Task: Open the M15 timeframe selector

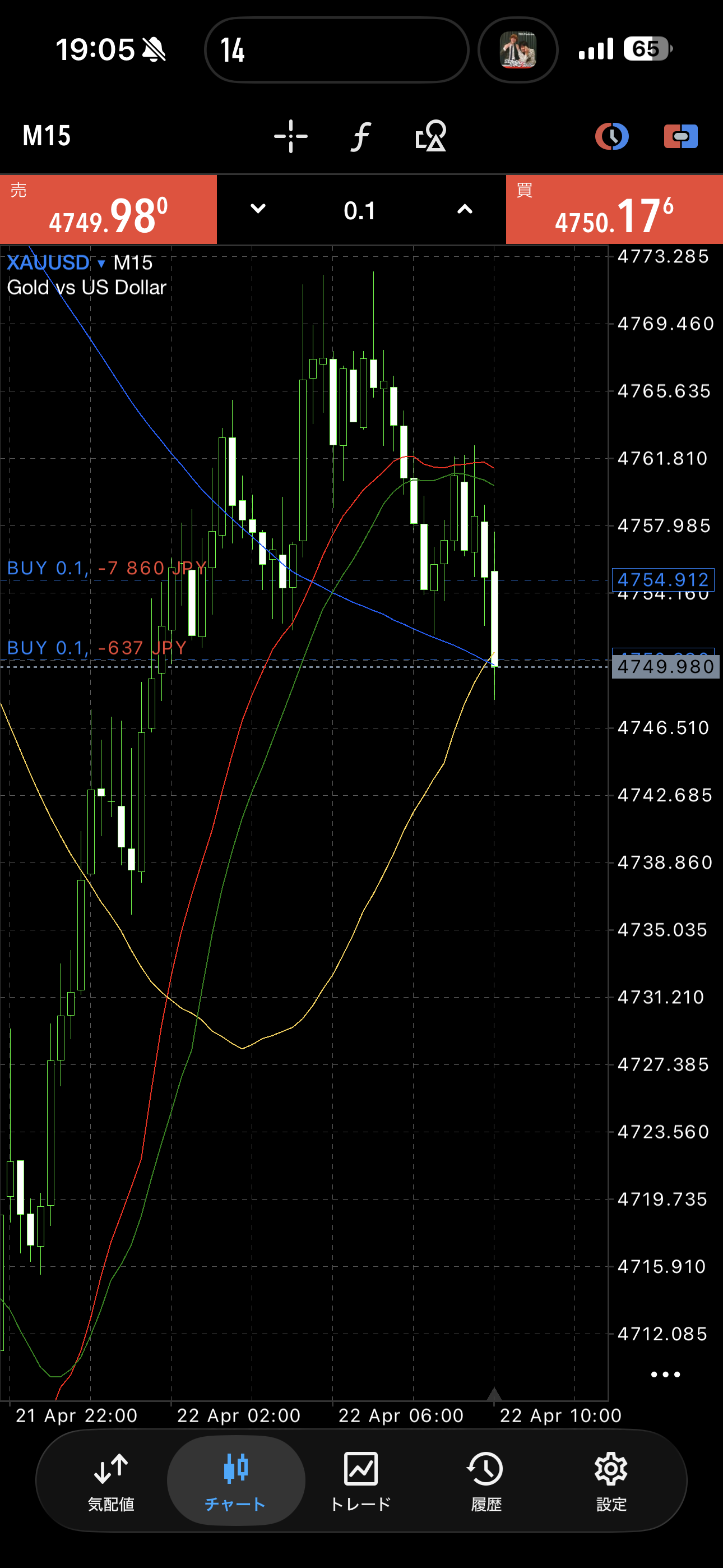Action: coord(47,136)
